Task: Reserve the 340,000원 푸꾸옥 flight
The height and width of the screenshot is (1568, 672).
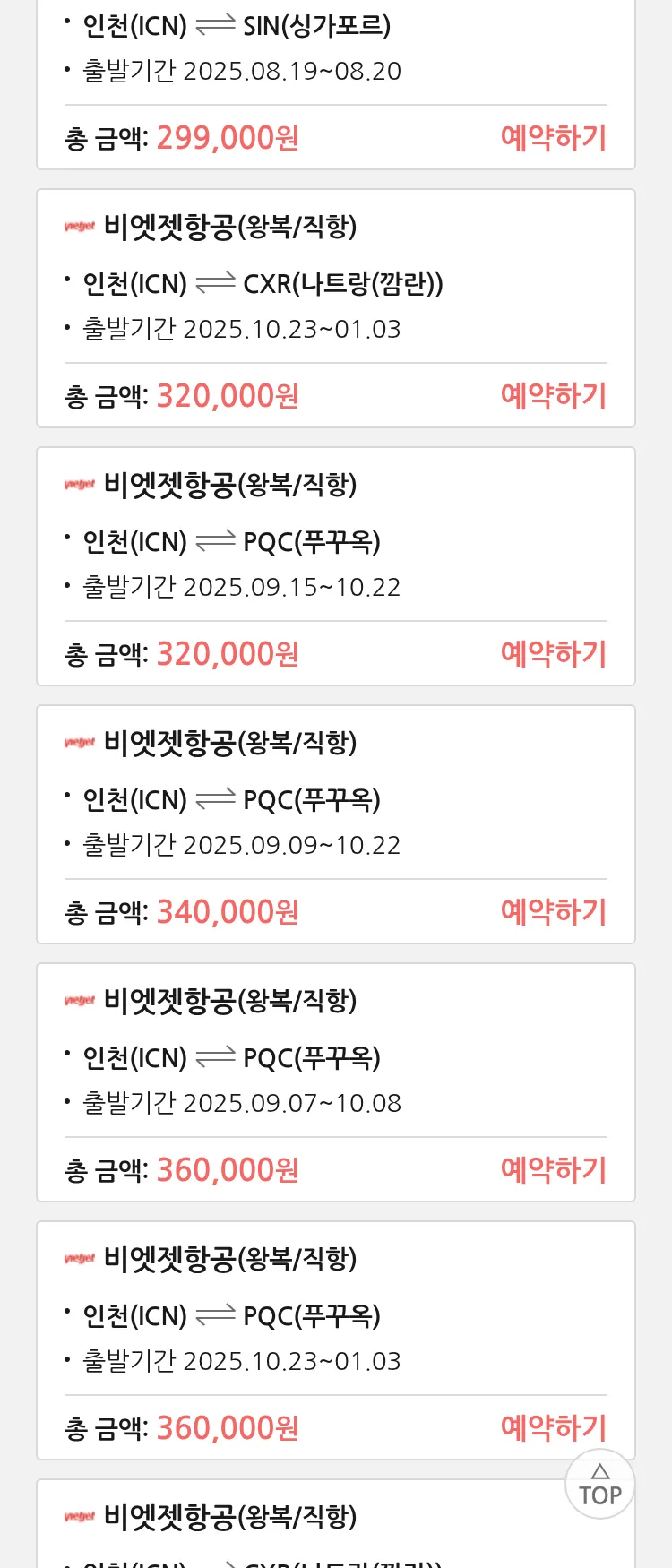Action: pyautogui.click(x=553, y=912)
